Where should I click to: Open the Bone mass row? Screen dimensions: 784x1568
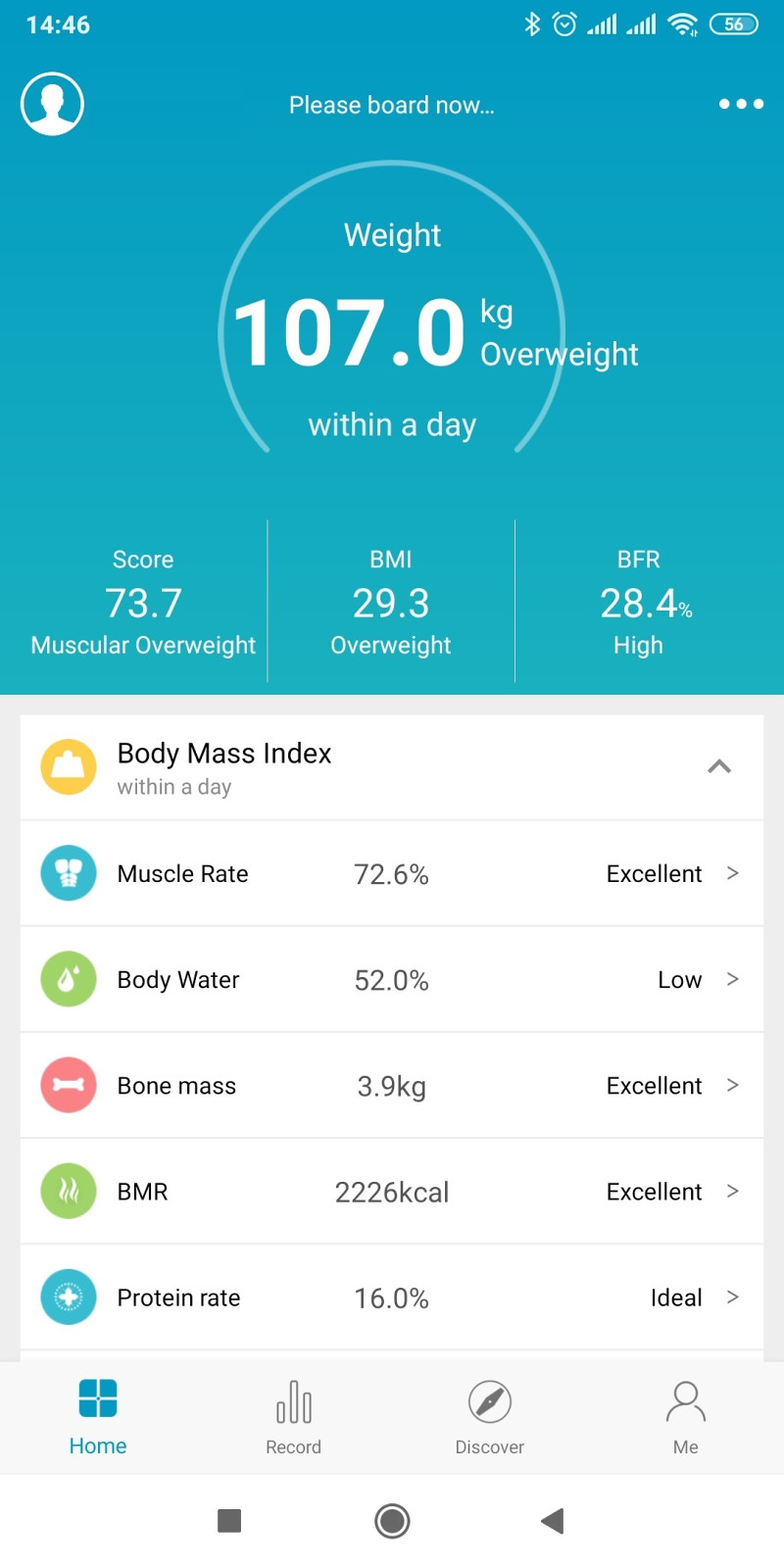(392, 1085)
